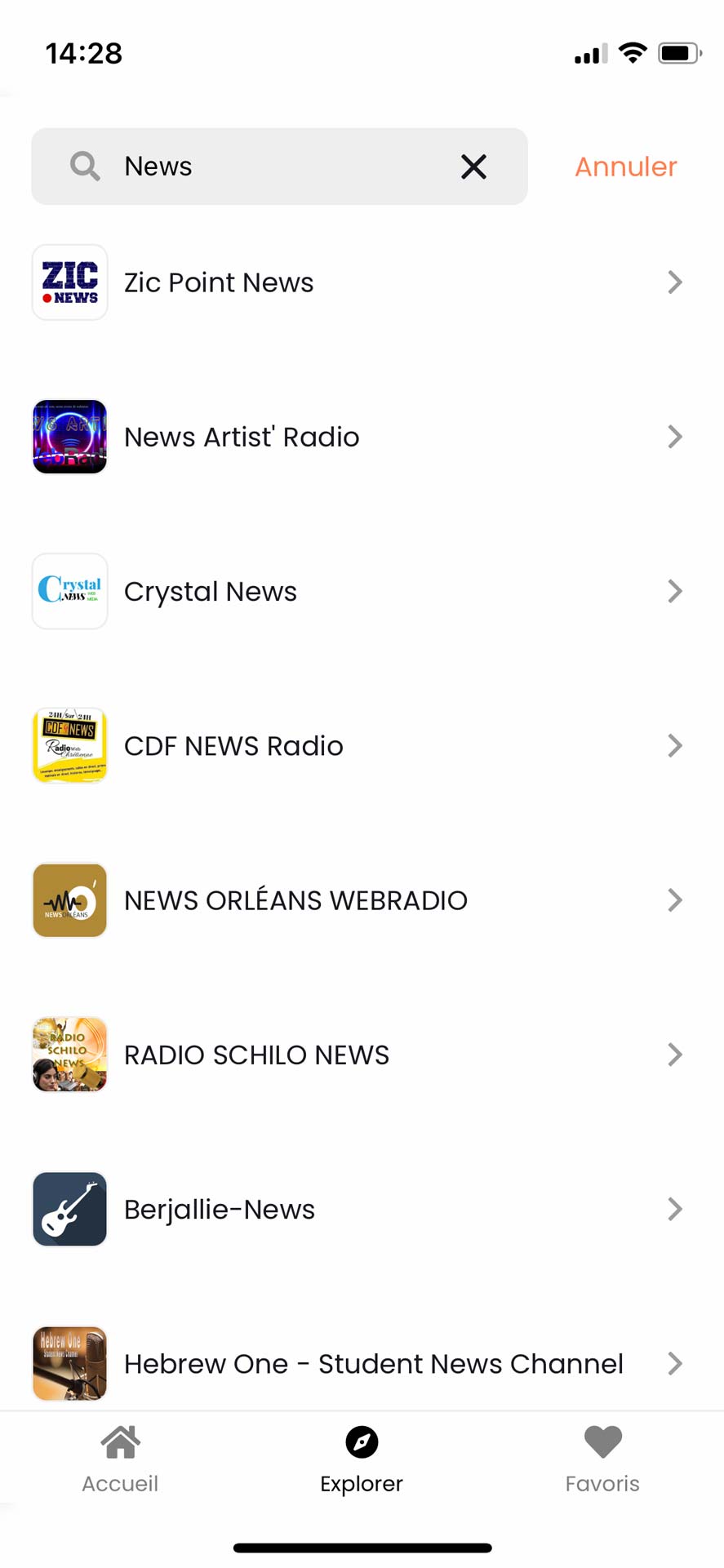Screen dimensions: 724x1568
Task: Open Hebrew One - Student News Channel
Action: point(362,1363)
